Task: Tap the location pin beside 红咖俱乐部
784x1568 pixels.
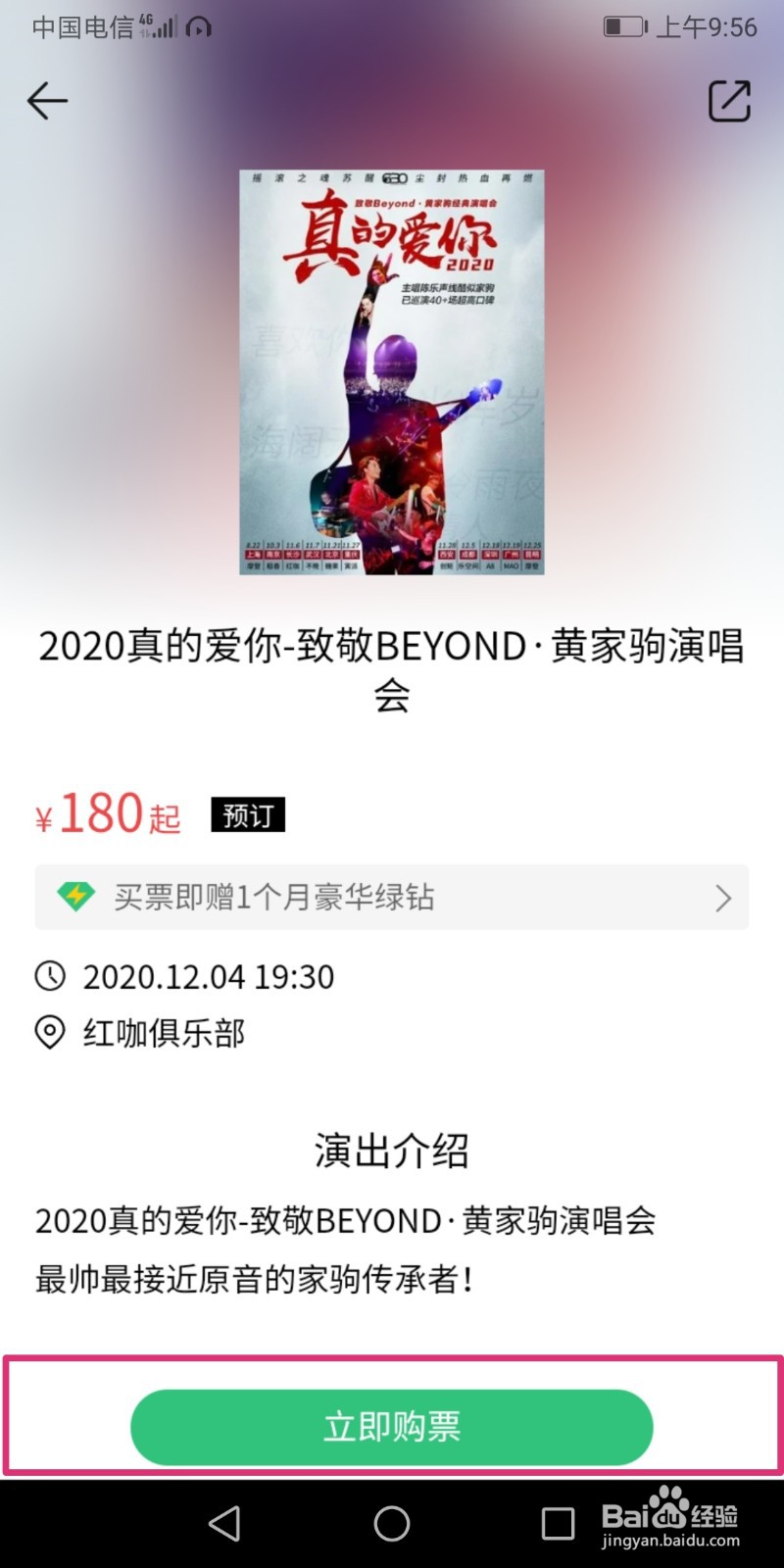Action: 48,1033
